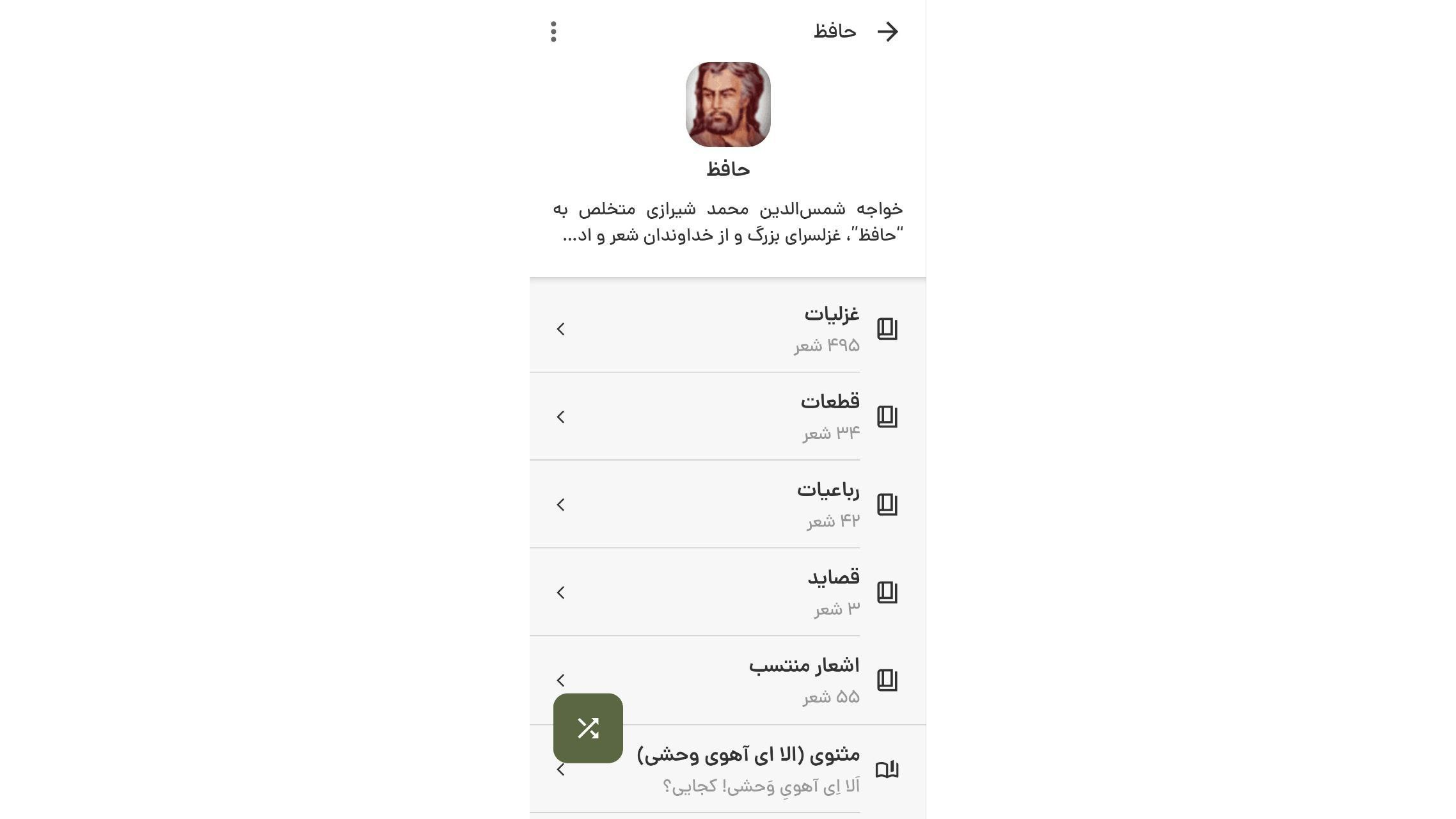Screen dimensions: 1456x819
Task: Open the قطعات section
Action: click(x=727, y=417)
